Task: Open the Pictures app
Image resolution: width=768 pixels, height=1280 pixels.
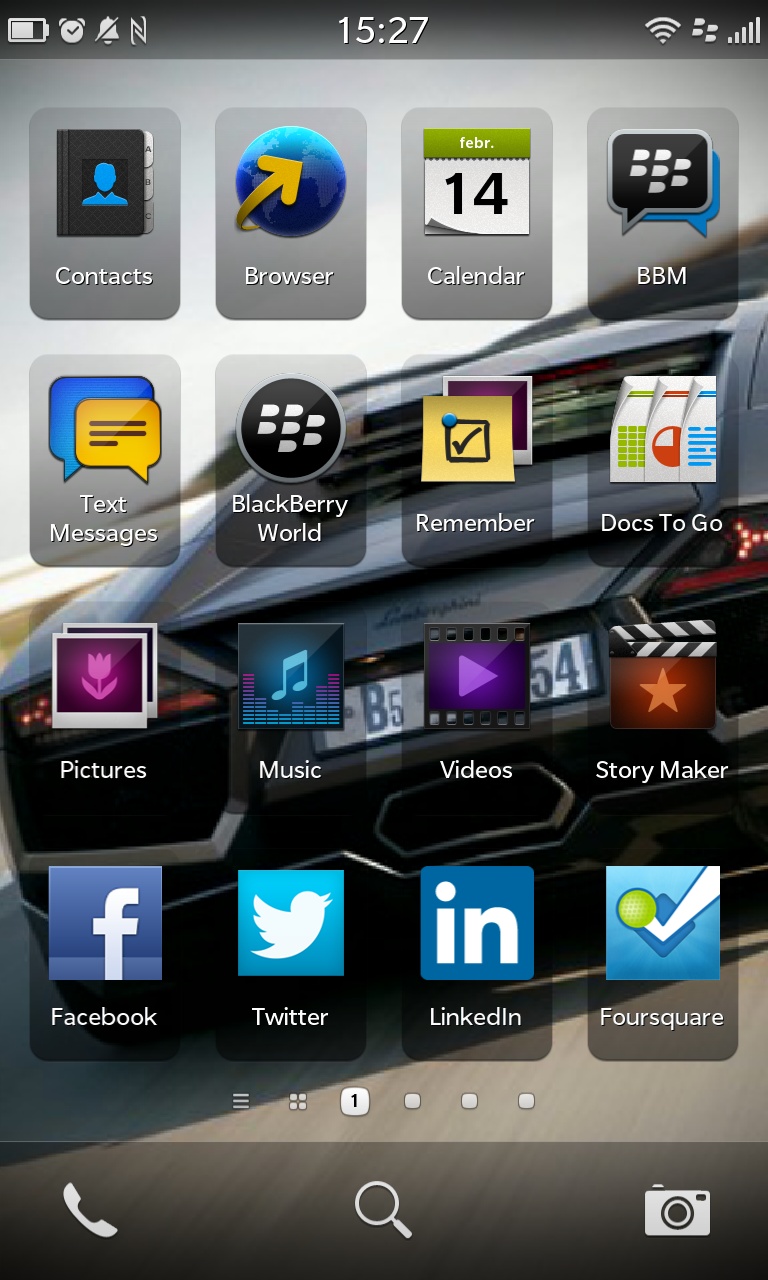Action: point(105,707)
